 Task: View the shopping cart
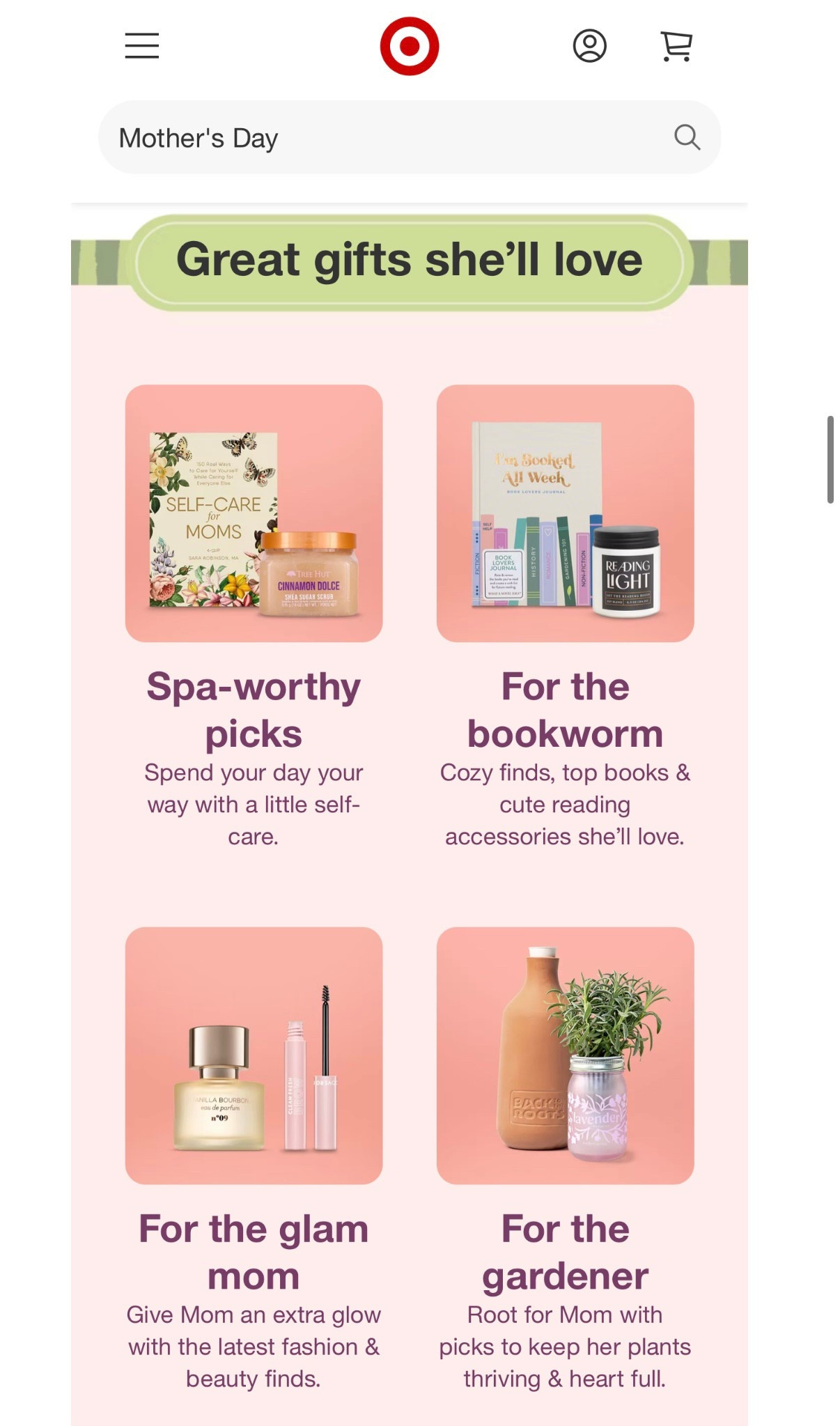(673, 45)
